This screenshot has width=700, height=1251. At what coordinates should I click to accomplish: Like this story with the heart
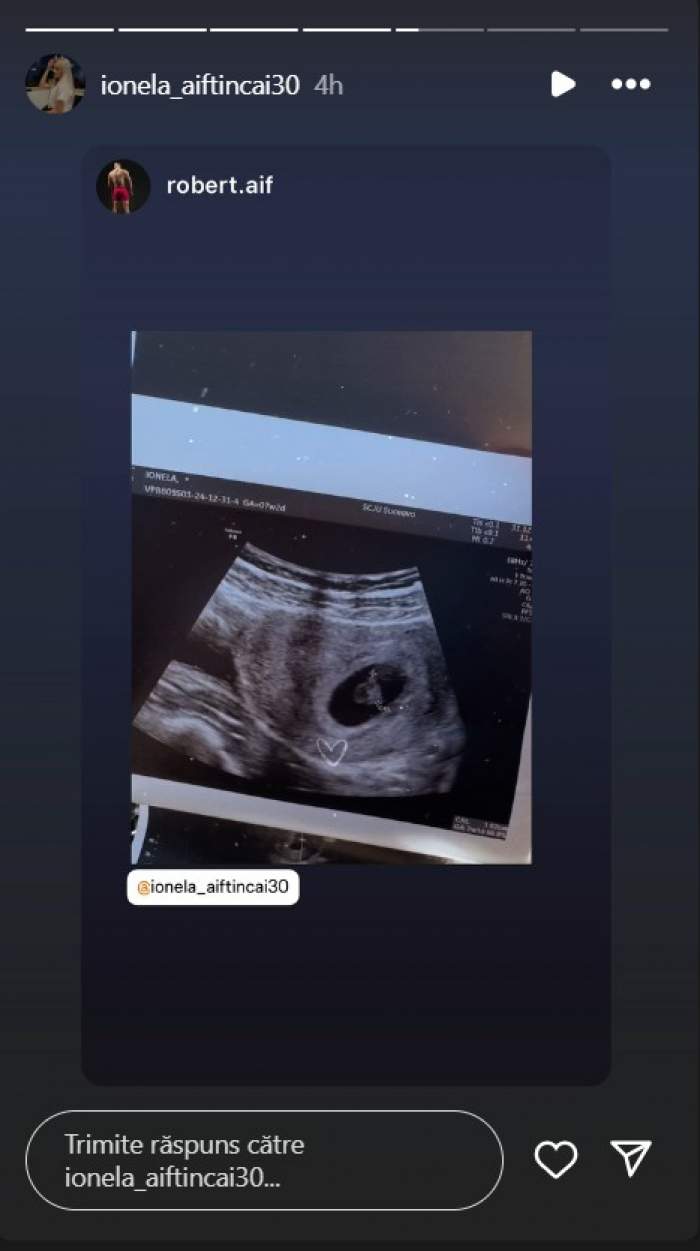click(x=556, y=1159)
